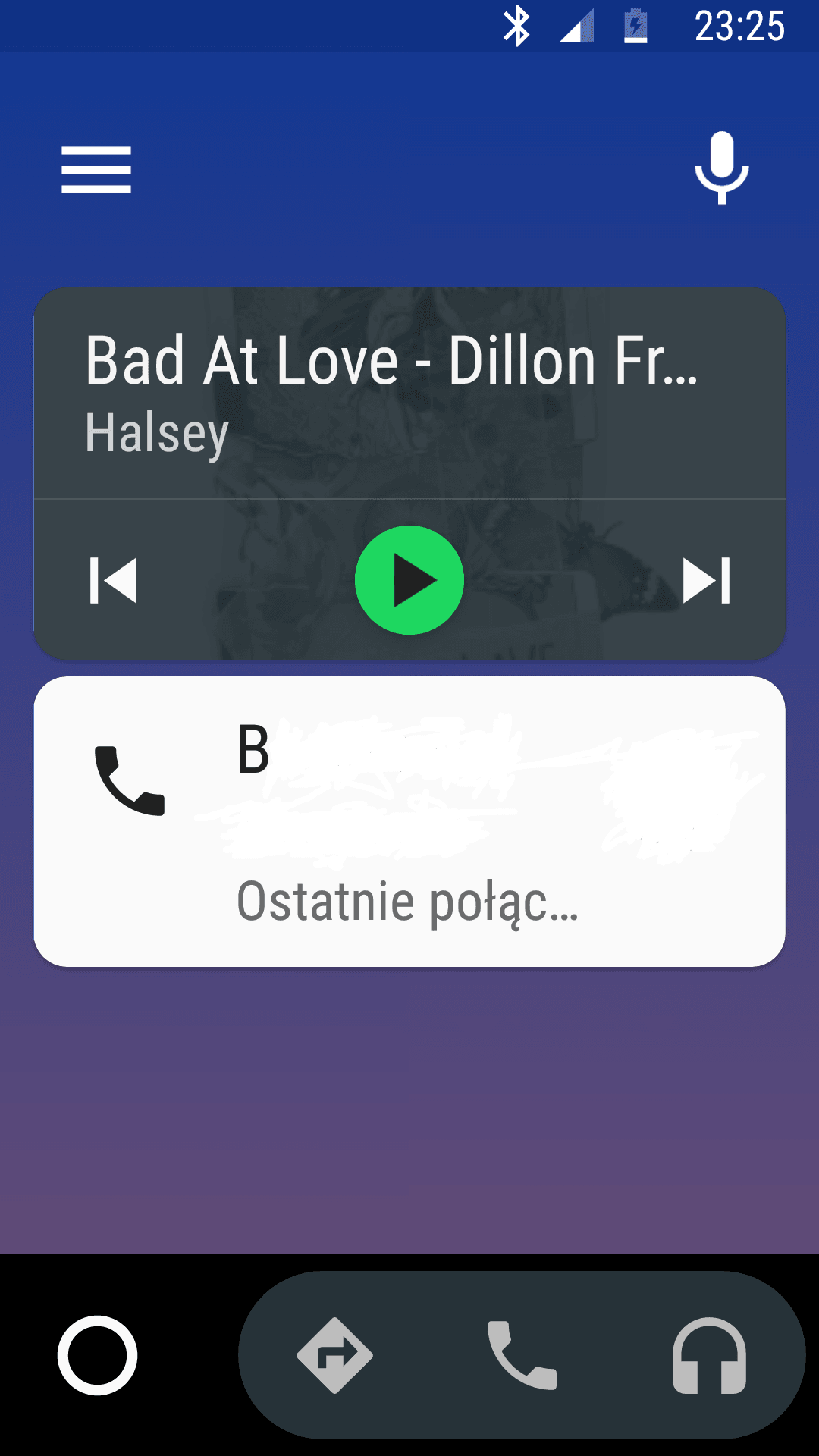Play Bad At Love by Halsey

[x=409, y=580]
